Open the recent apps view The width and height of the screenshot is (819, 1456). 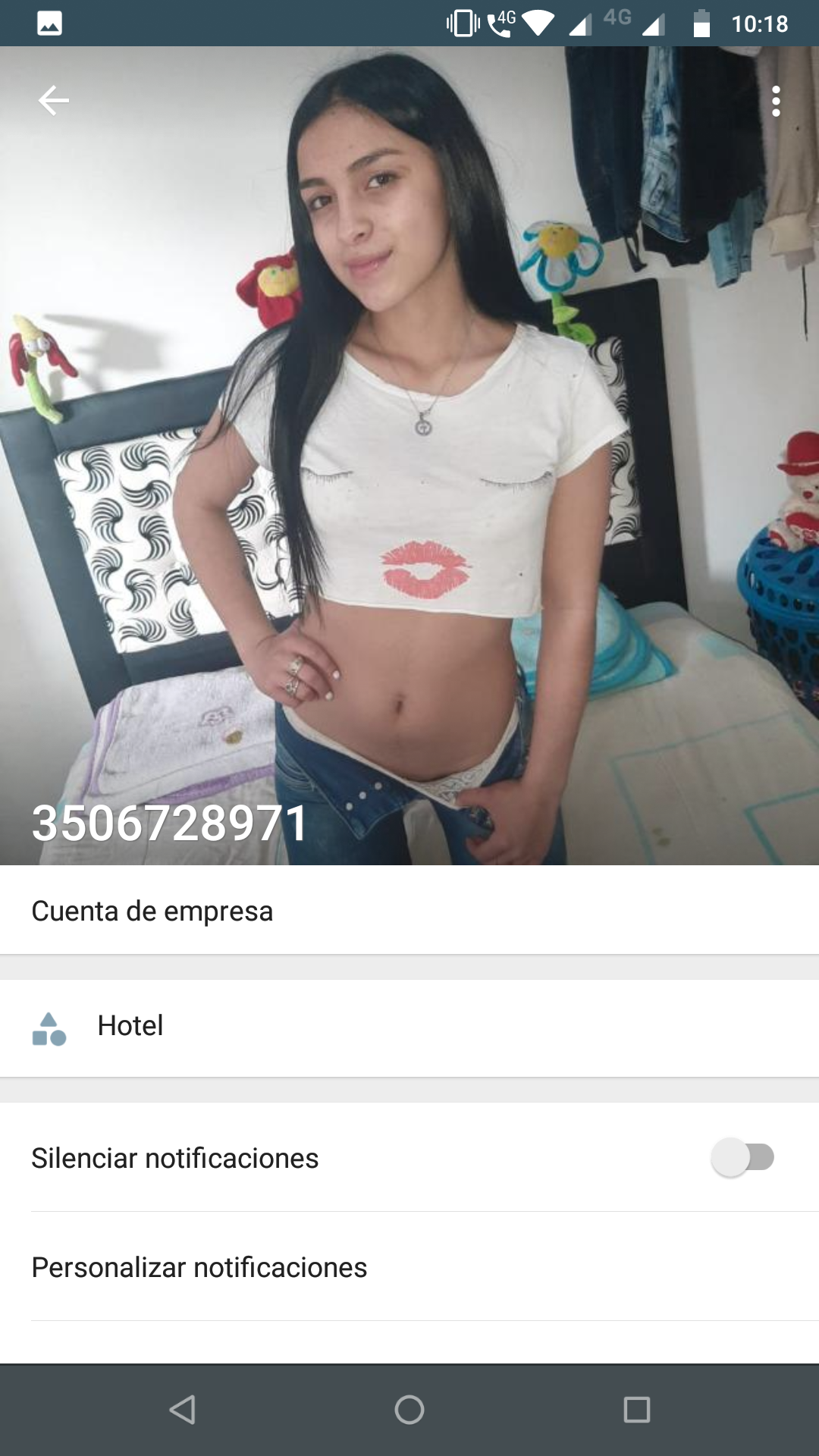(x=636, y=1410)
